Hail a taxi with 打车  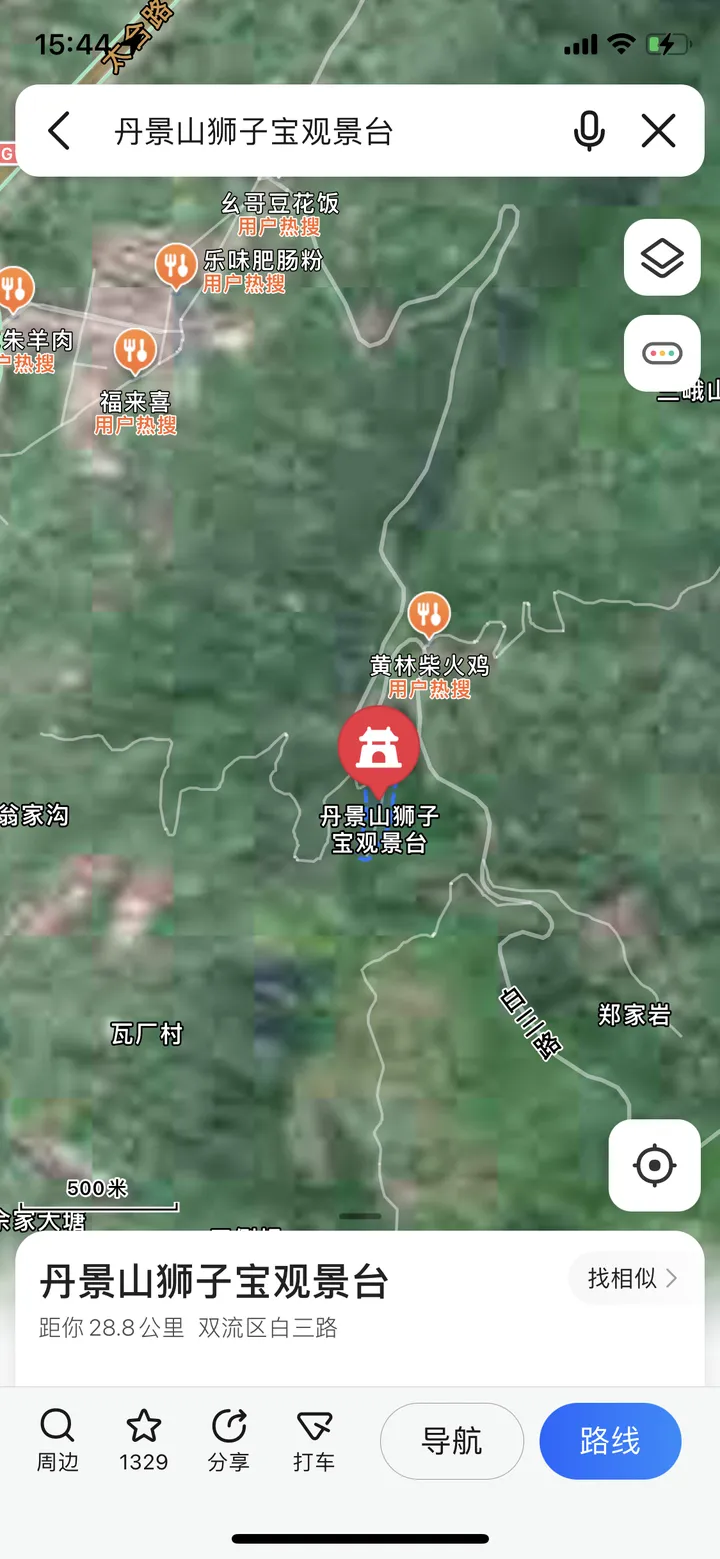tap(314, 1440)
